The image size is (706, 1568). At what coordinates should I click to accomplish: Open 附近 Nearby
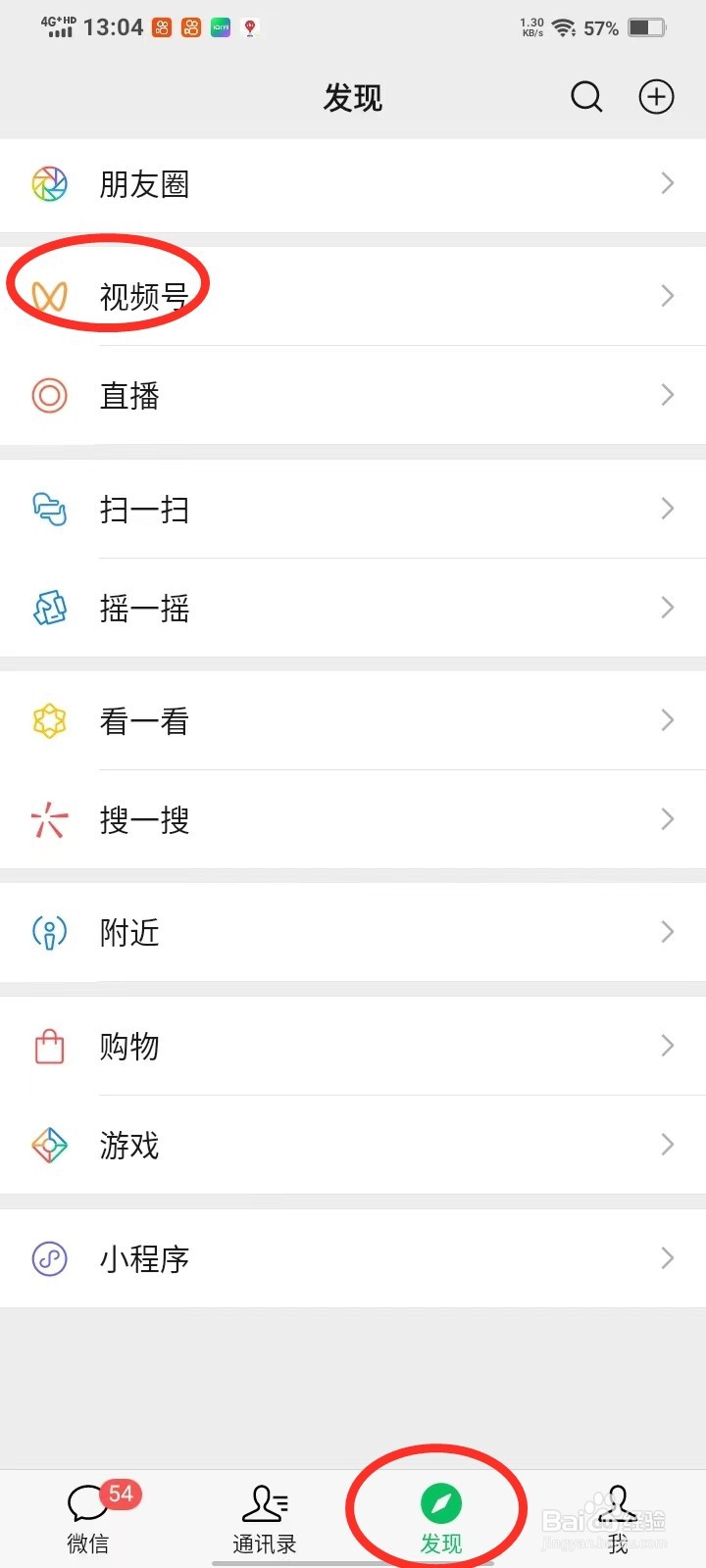[353, 932]
